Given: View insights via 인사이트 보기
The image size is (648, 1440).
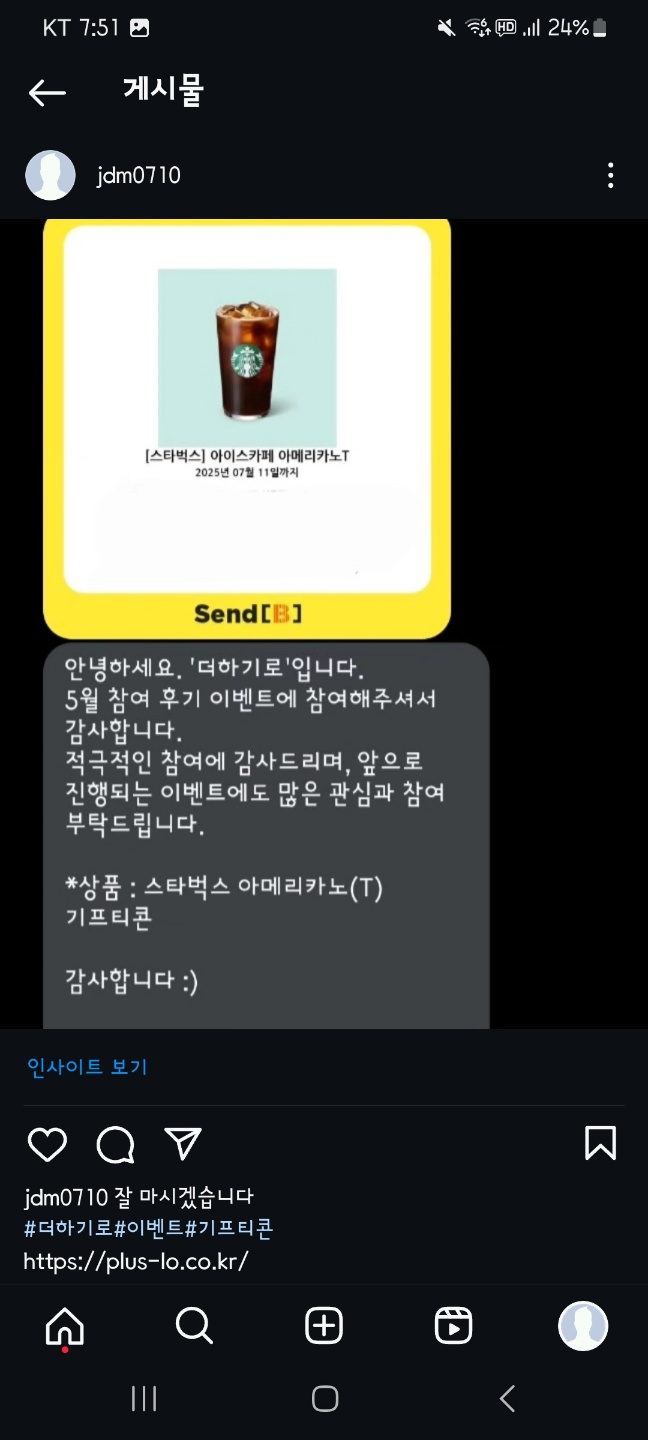Looking at the screenshot, I should point(87,1067).
